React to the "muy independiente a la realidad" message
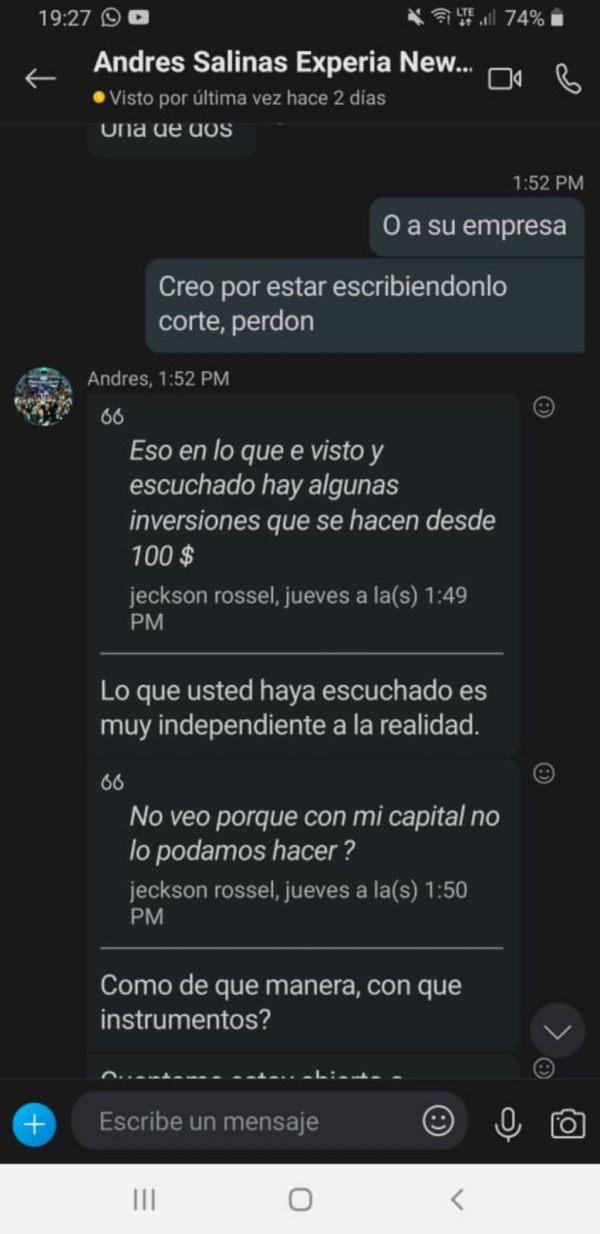Viewport: 600px width, 1234px height. (544, 407)
